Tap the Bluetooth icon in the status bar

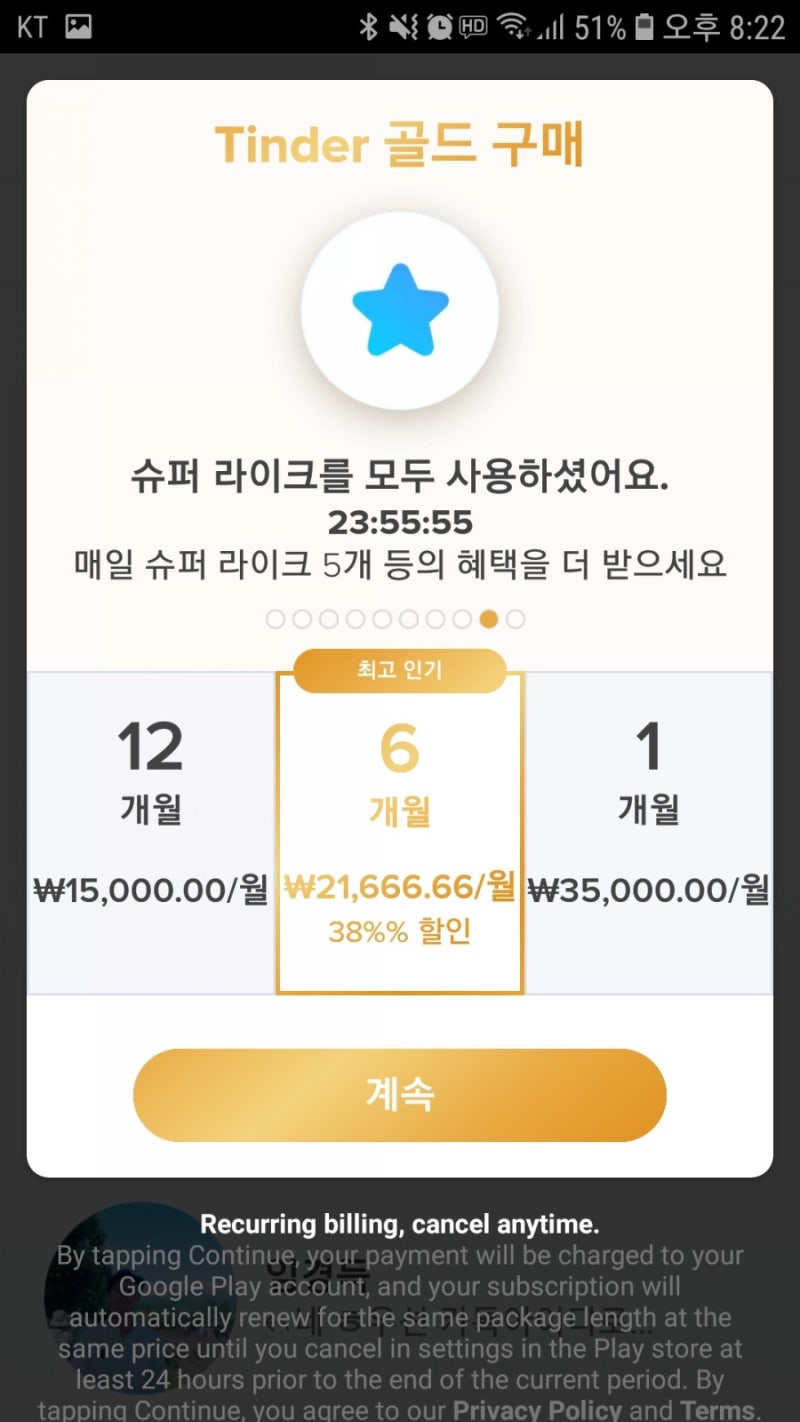click(370, 25)
